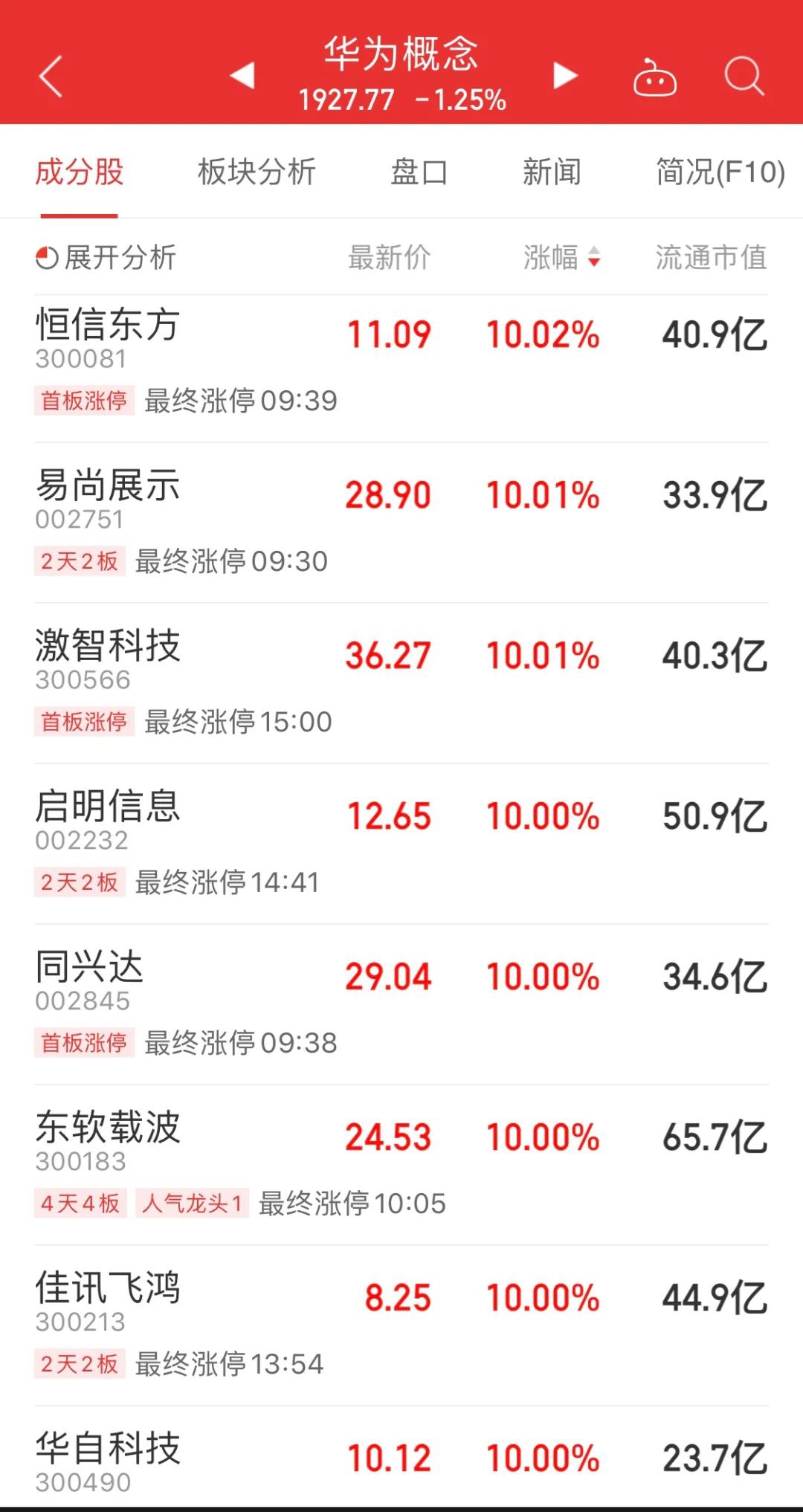
Task: View the 新闻 tab
Action: coord(552,172)
